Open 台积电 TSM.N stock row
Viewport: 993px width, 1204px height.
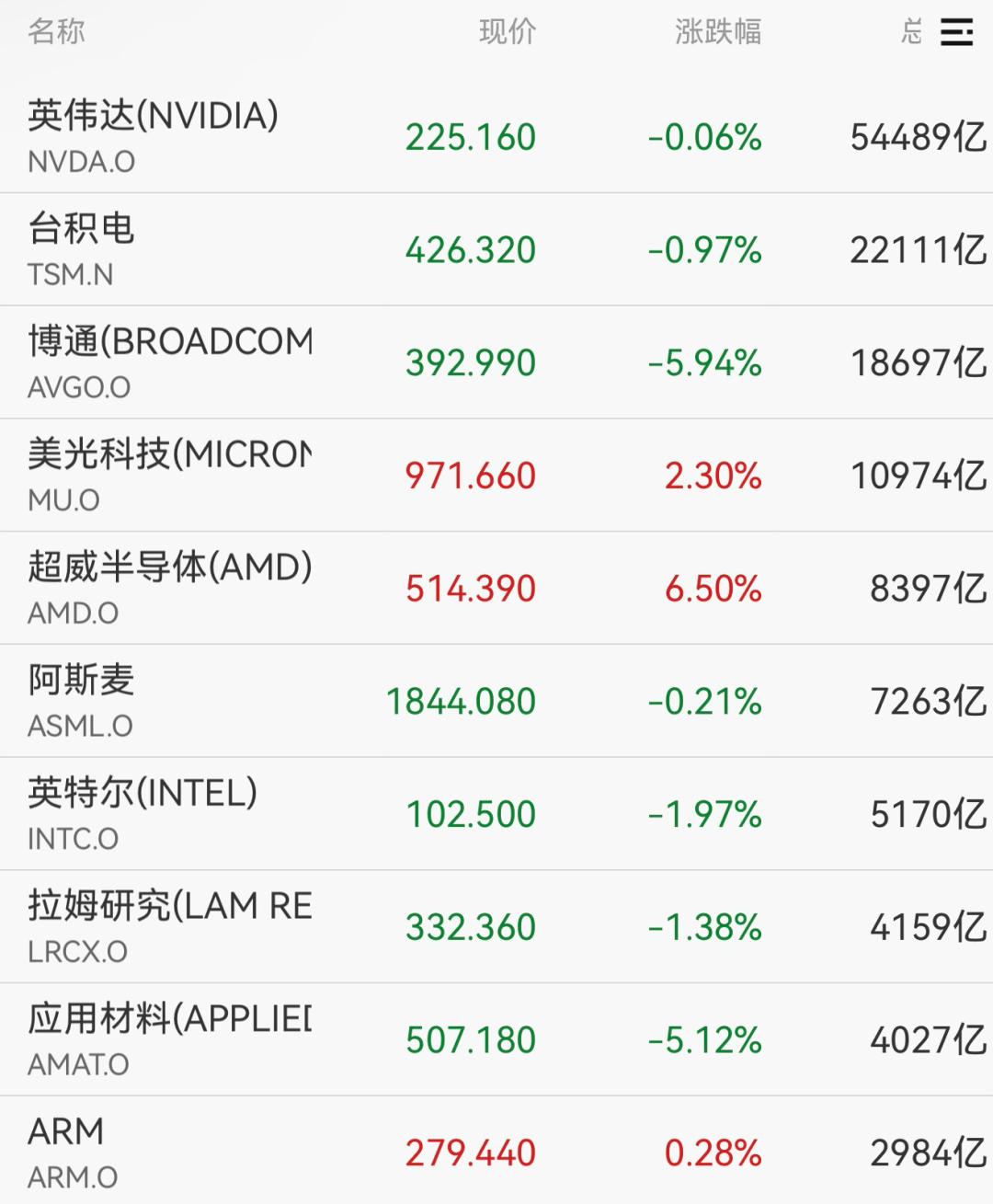(496, 249)
